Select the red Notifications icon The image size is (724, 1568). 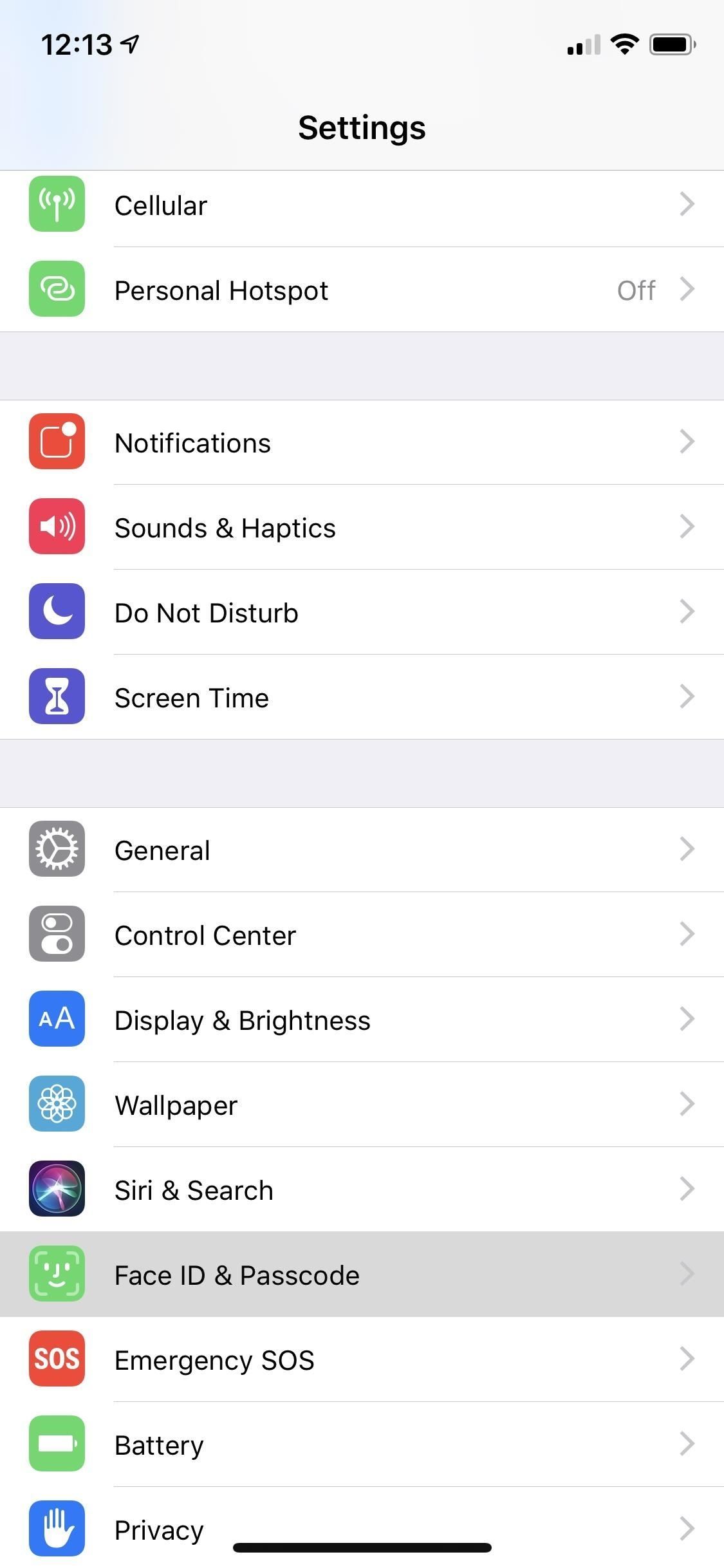[x=57, y=442]
